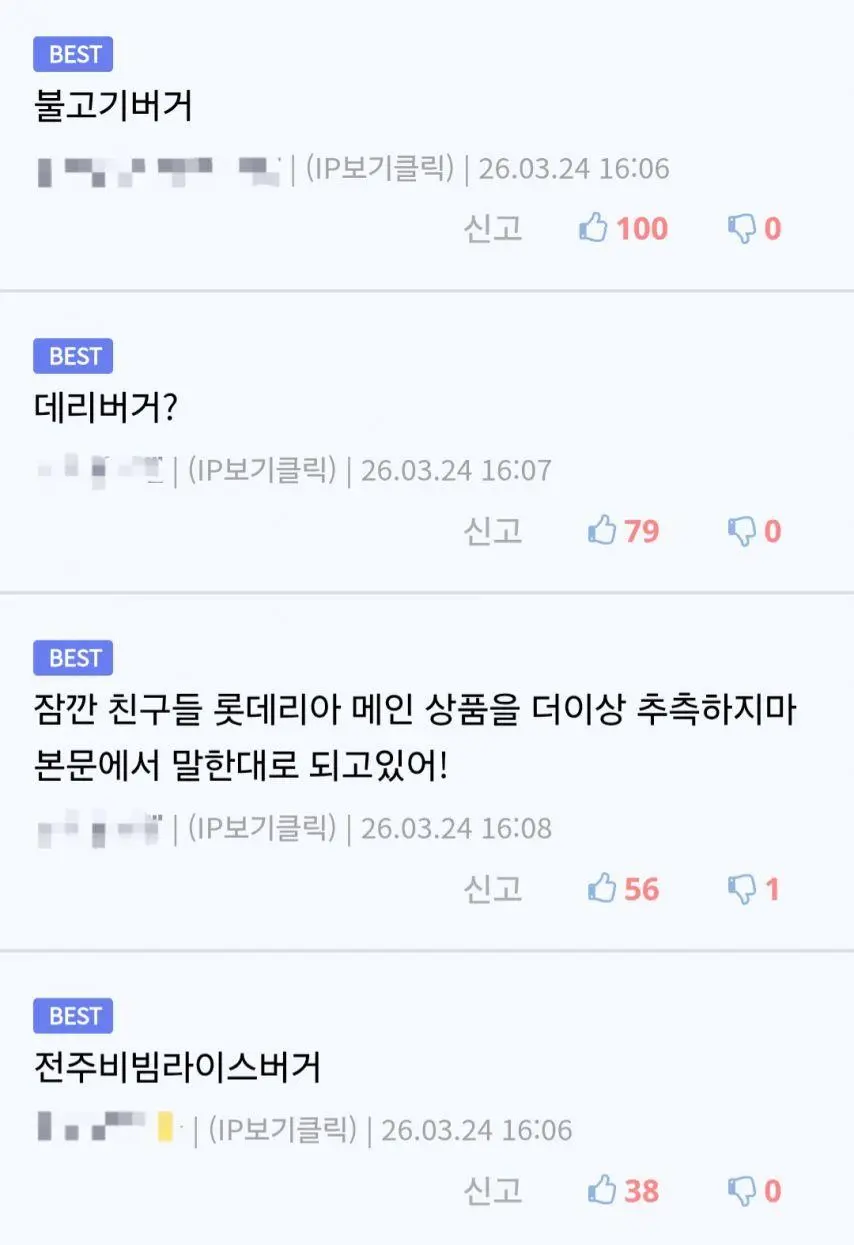
Task: Click the BEST badge above 전주비빔라이스버거
Action: click(73, 1016)
